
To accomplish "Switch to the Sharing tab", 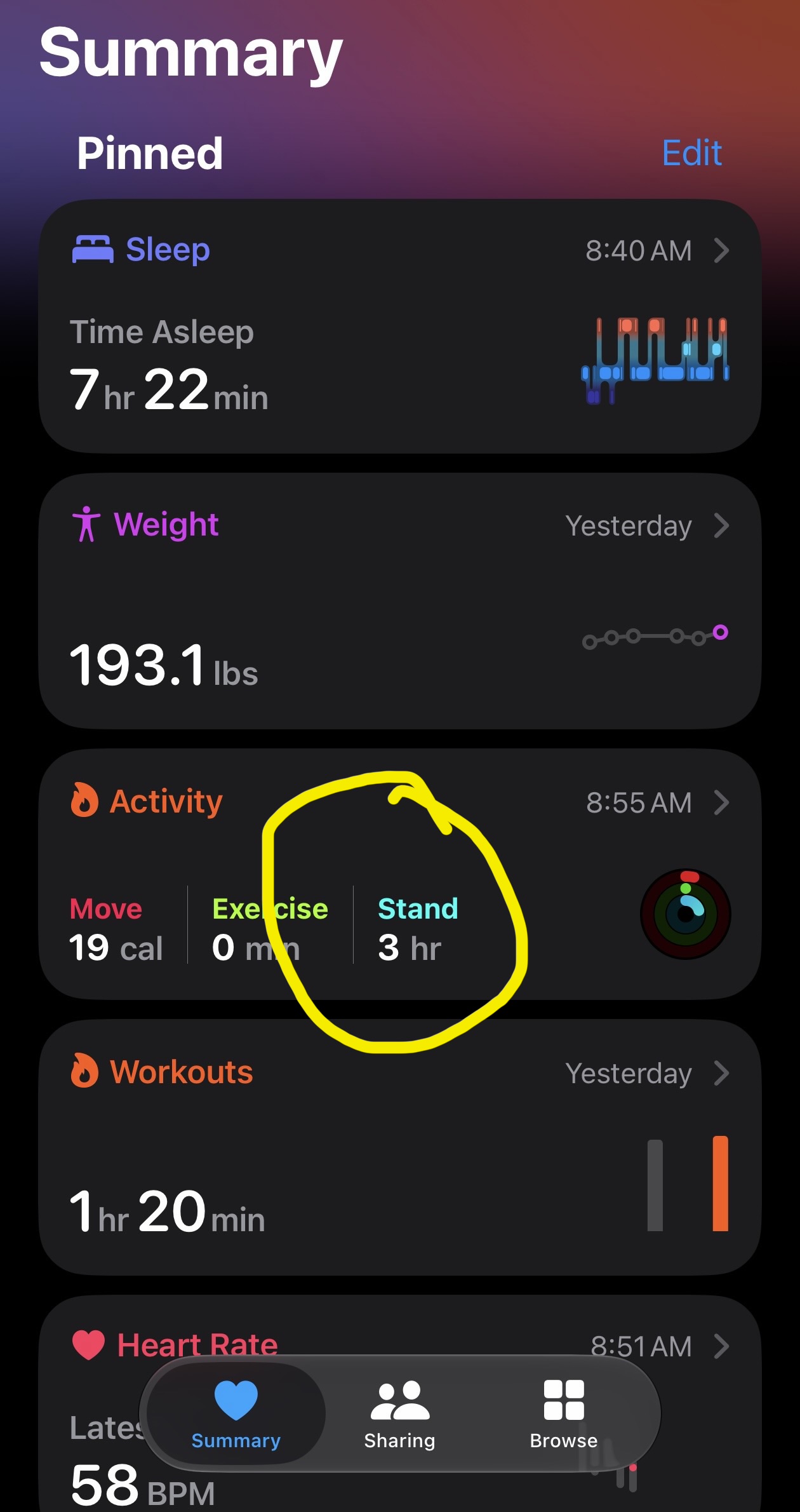I will (x=400, y=1415).
